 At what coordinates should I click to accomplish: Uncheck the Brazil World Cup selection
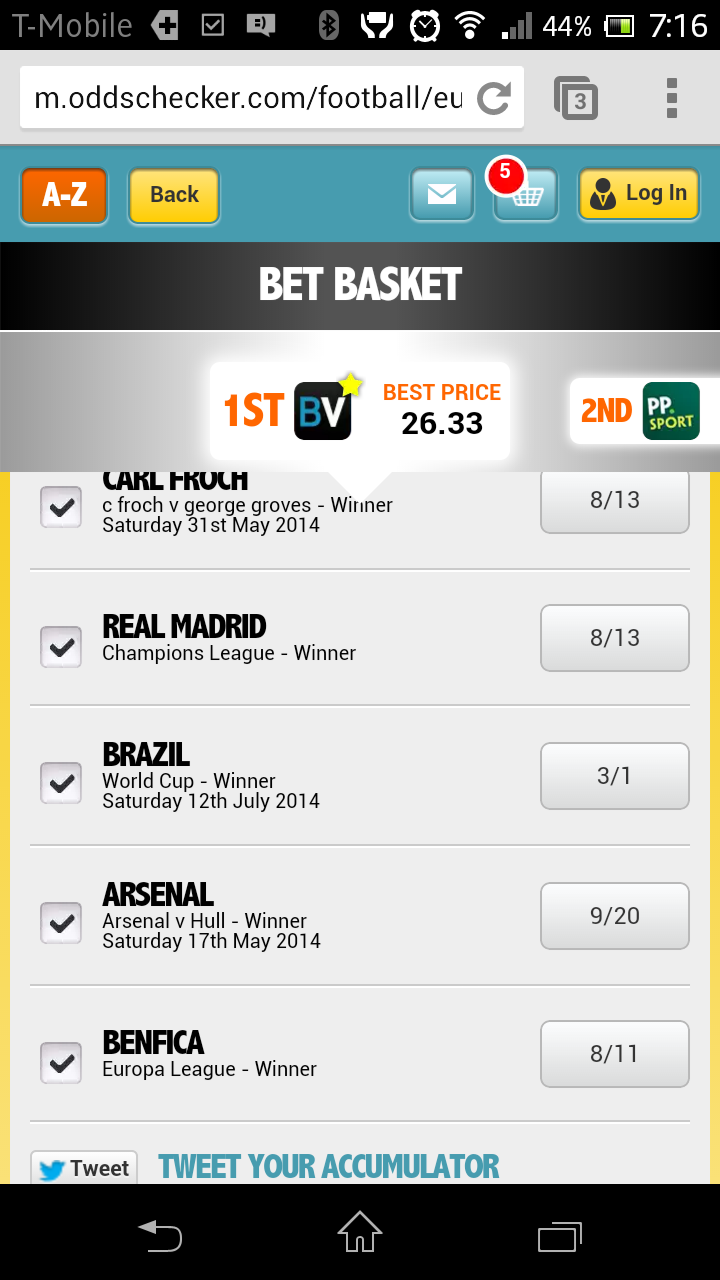(x=61, y=783)
